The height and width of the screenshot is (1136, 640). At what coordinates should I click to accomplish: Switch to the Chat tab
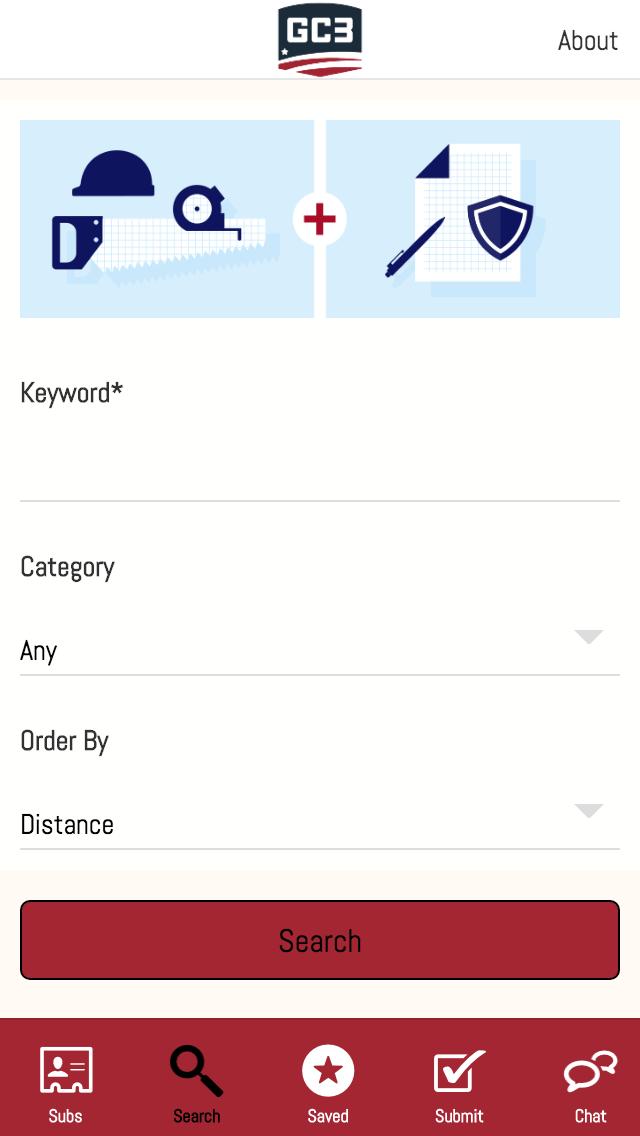click(590, 1083)
